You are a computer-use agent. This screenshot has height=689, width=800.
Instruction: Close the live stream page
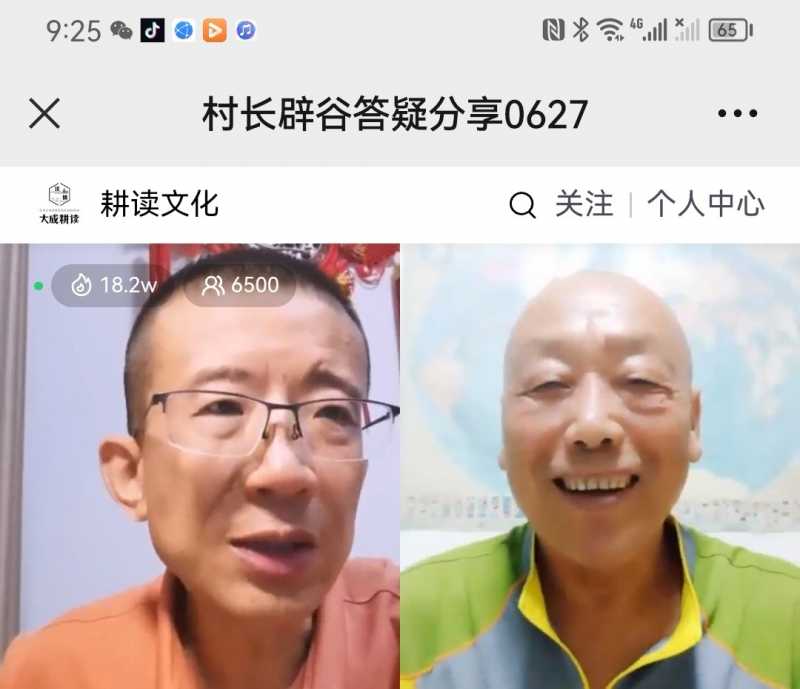[45, 114]
